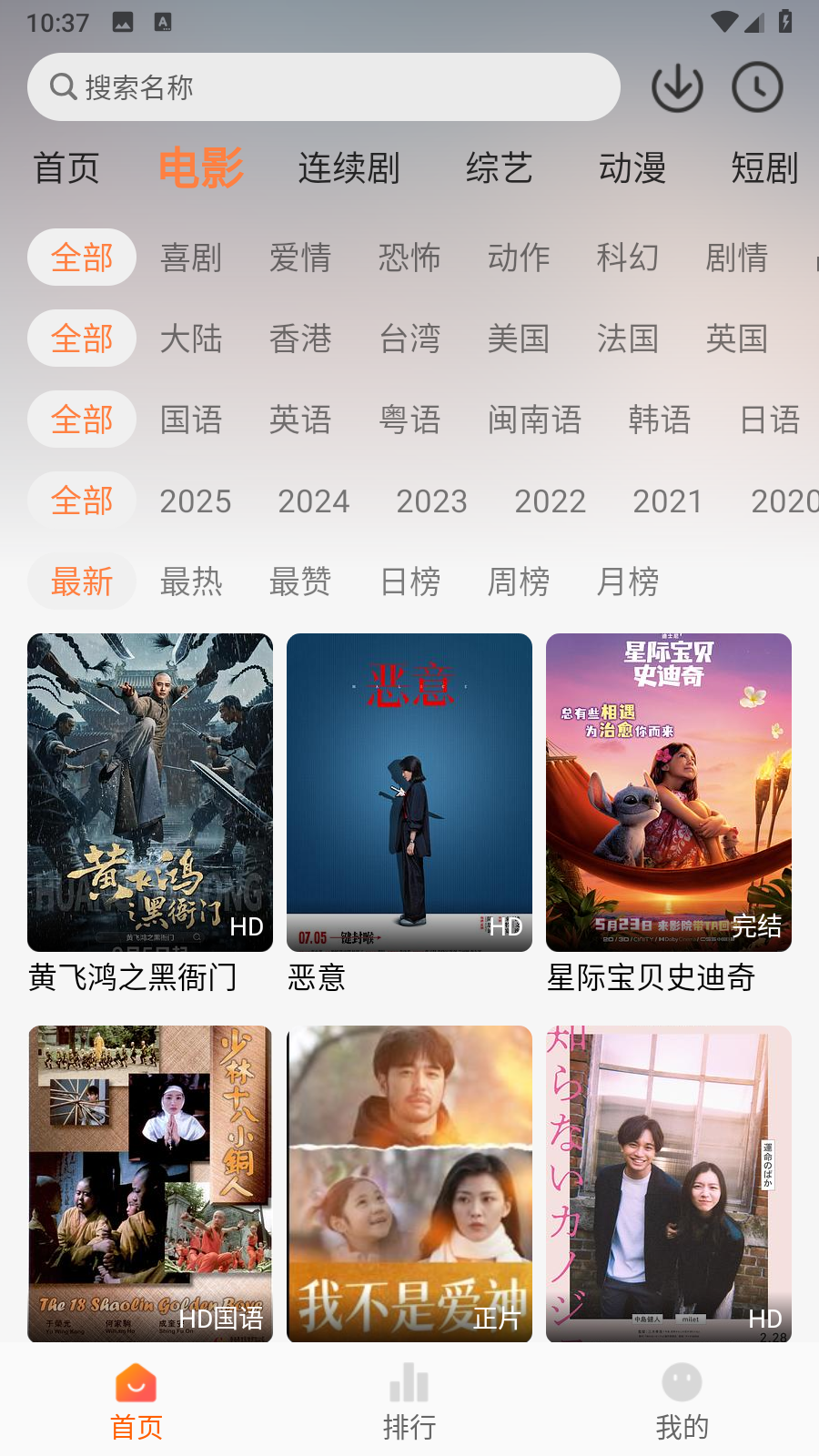Switch to the 动漫 top tab
This screenshot has height=1456, width=819.
pos(632,168)
